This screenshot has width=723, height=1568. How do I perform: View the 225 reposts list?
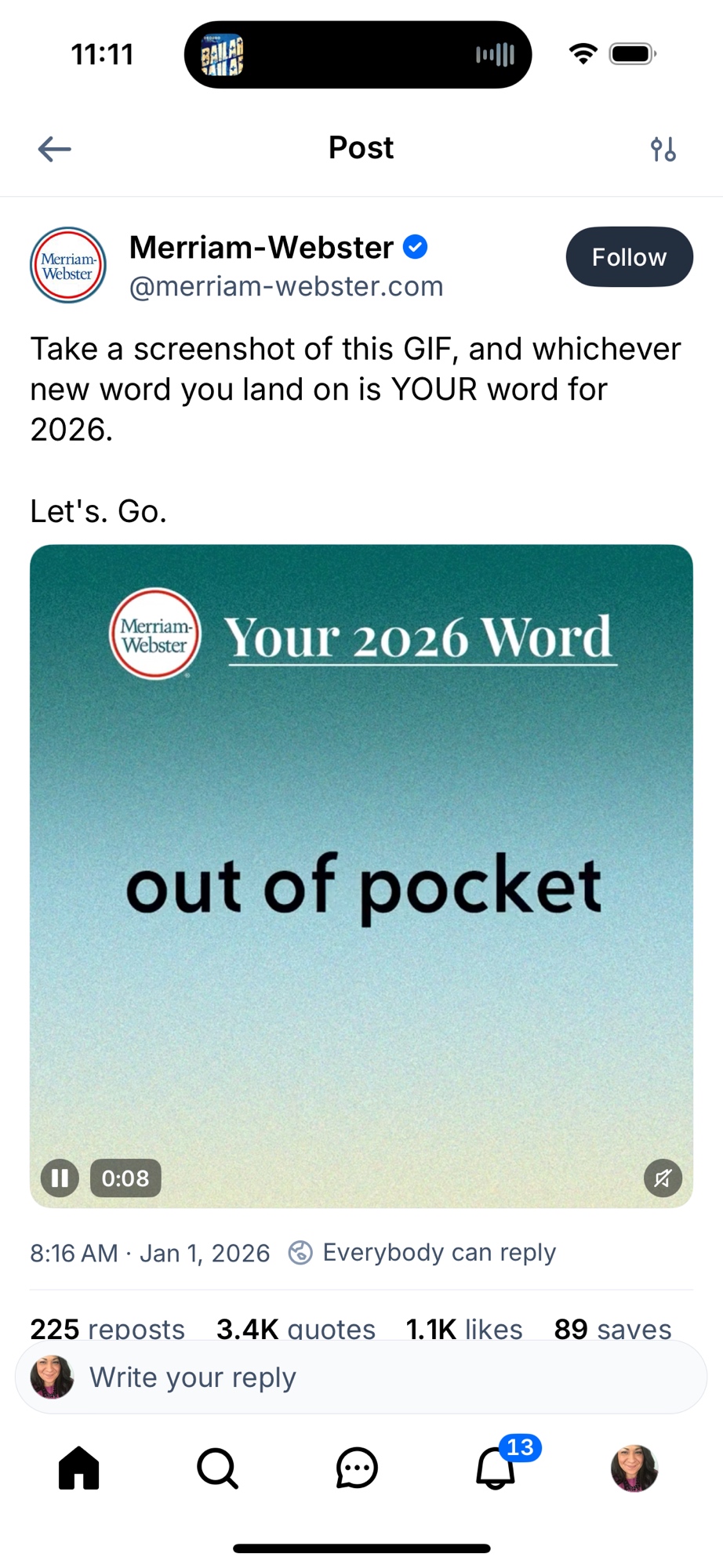point(107,1328)
